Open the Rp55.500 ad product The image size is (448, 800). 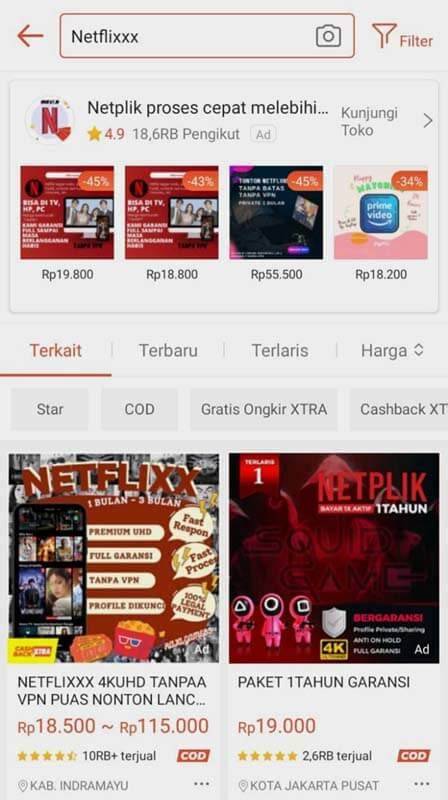coord(277,223)
